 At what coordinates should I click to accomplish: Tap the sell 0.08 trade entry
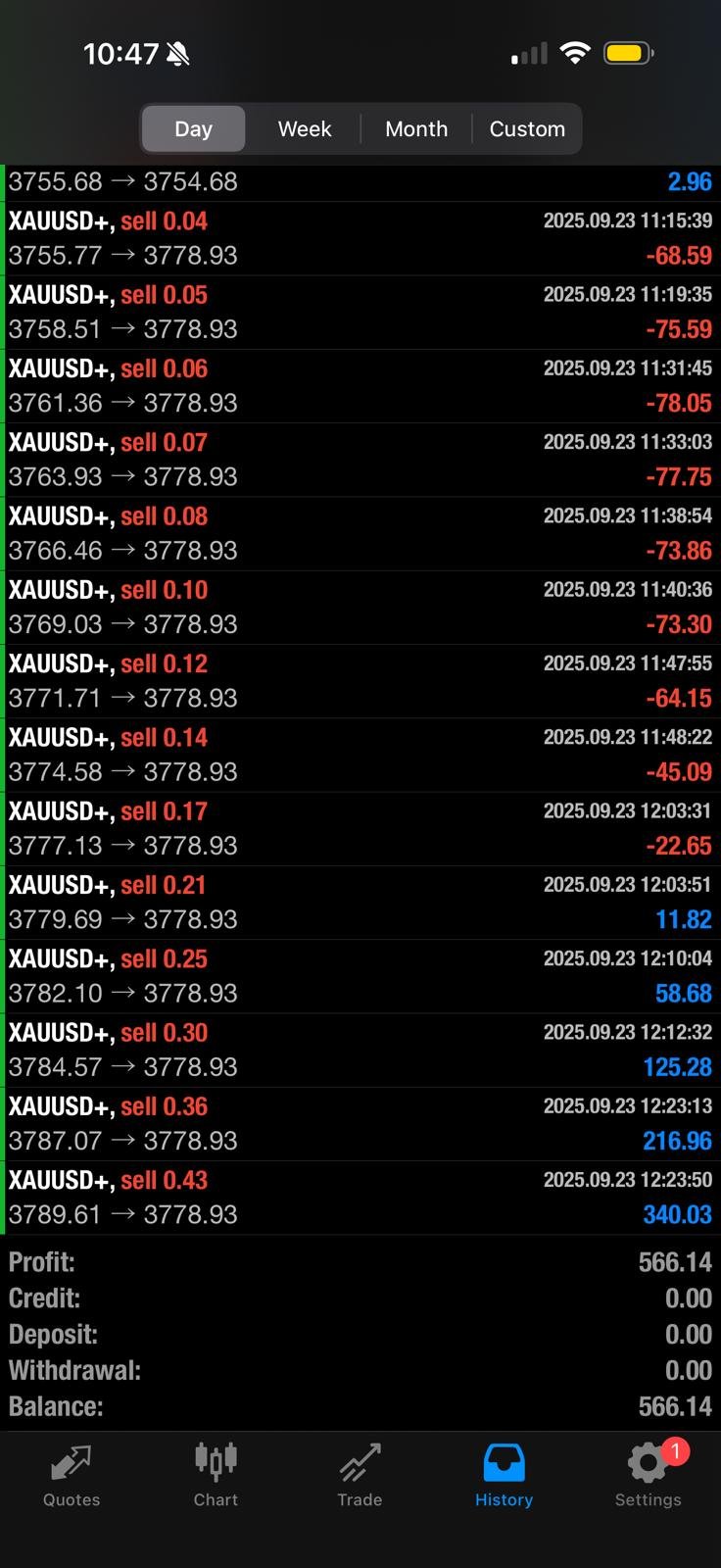360,534
